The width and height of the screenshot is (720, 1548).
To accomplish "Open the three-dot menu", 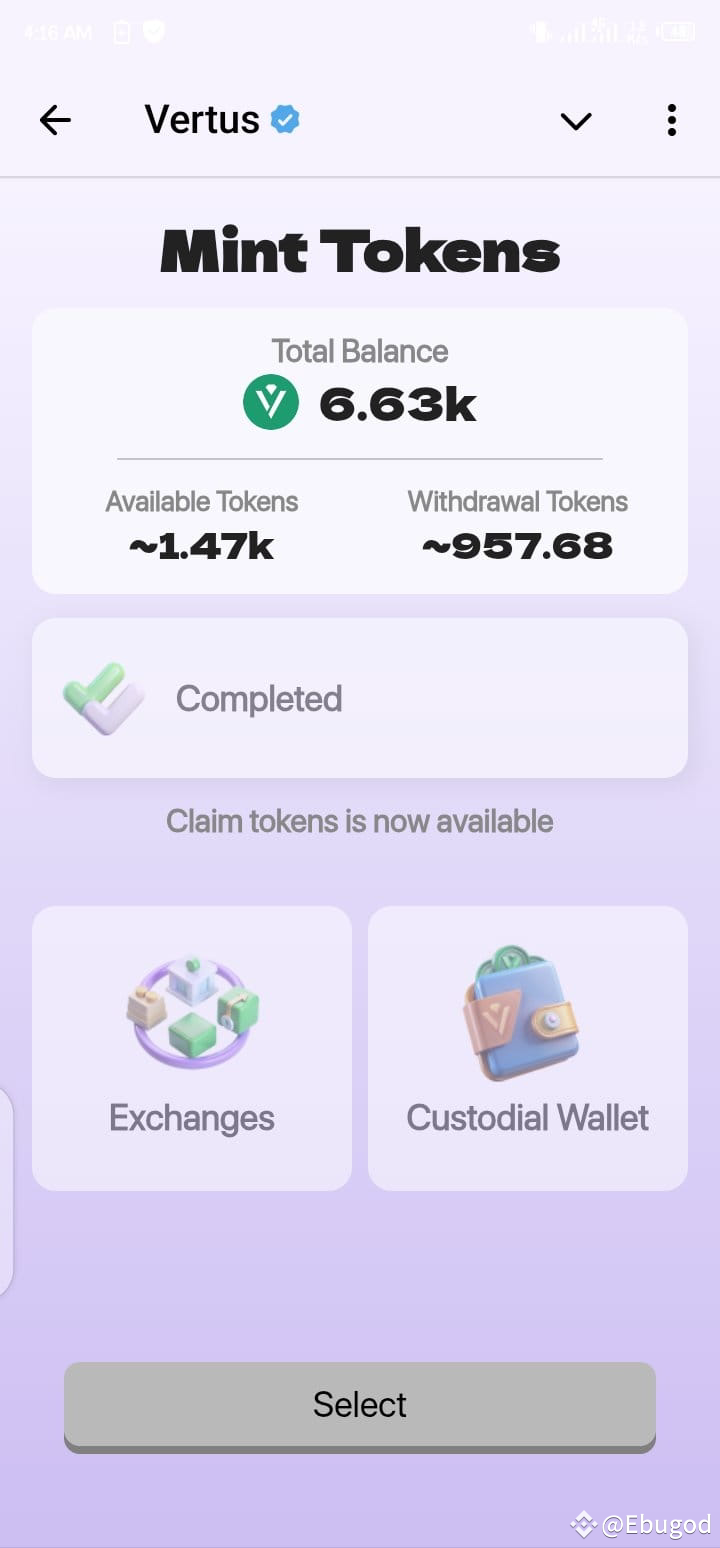I will tap(671, 120).
